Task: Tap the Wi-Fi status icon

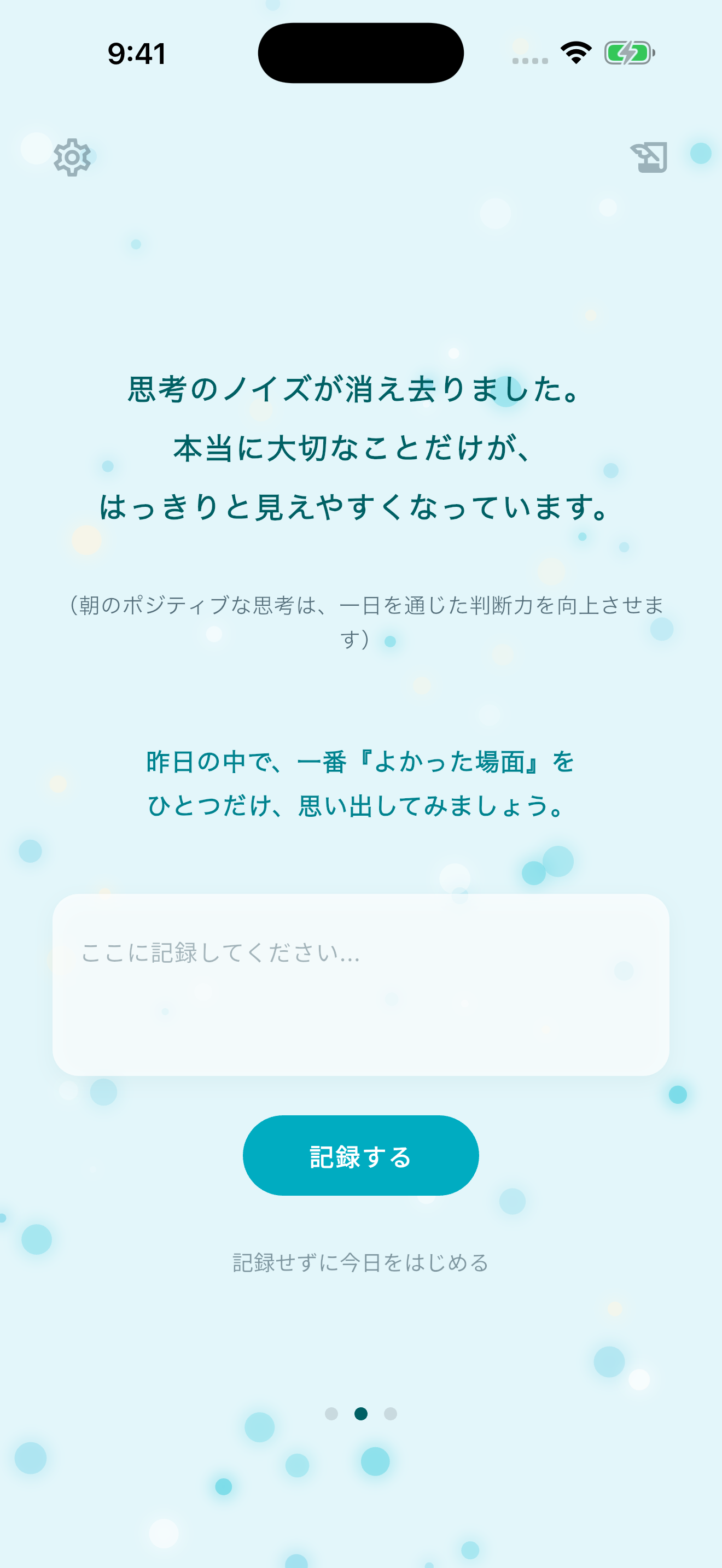Action: tap(574, 54)
